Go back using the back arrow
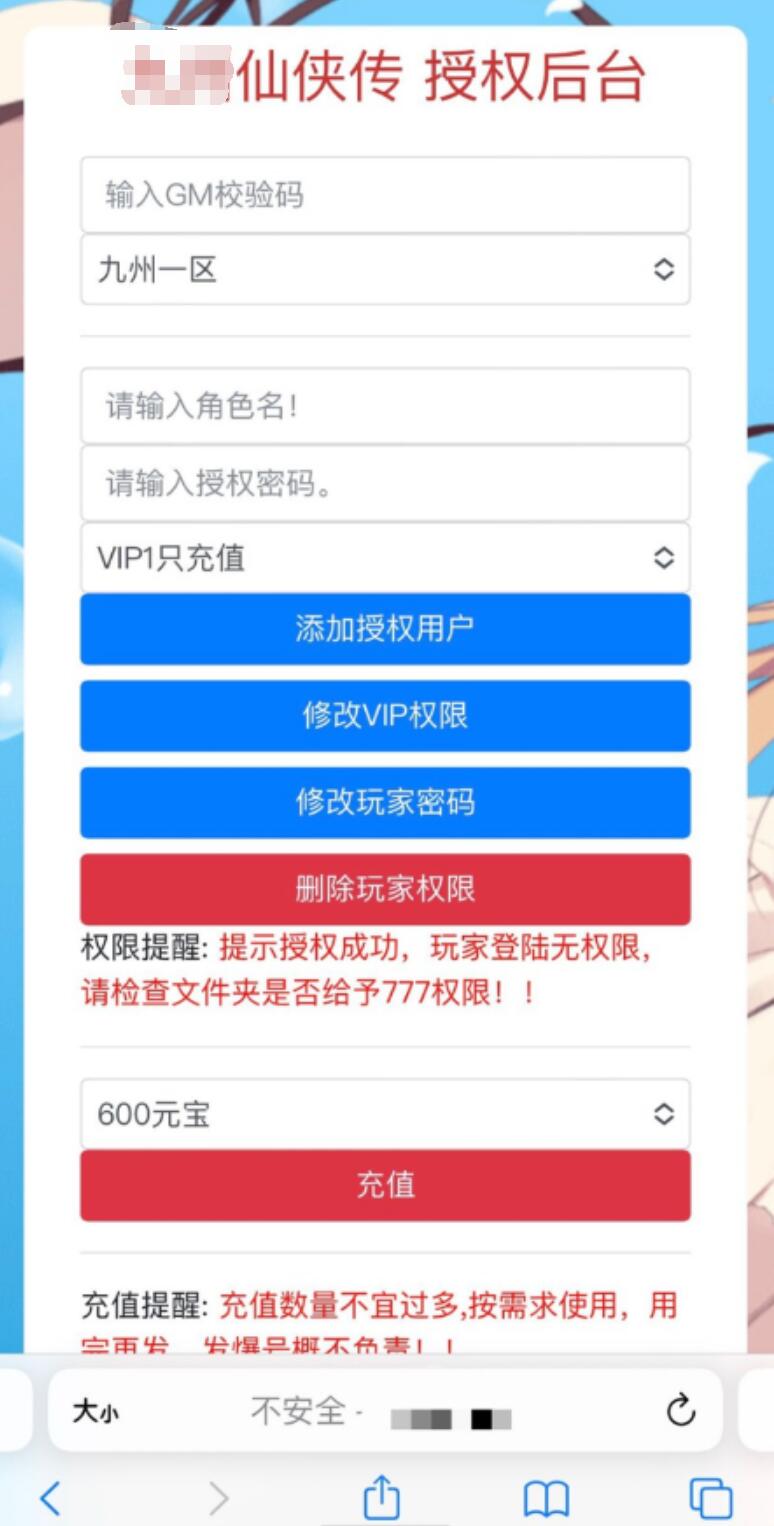Image resolution: width=774 pixels, height=1526 pixels. (50, 1499)
